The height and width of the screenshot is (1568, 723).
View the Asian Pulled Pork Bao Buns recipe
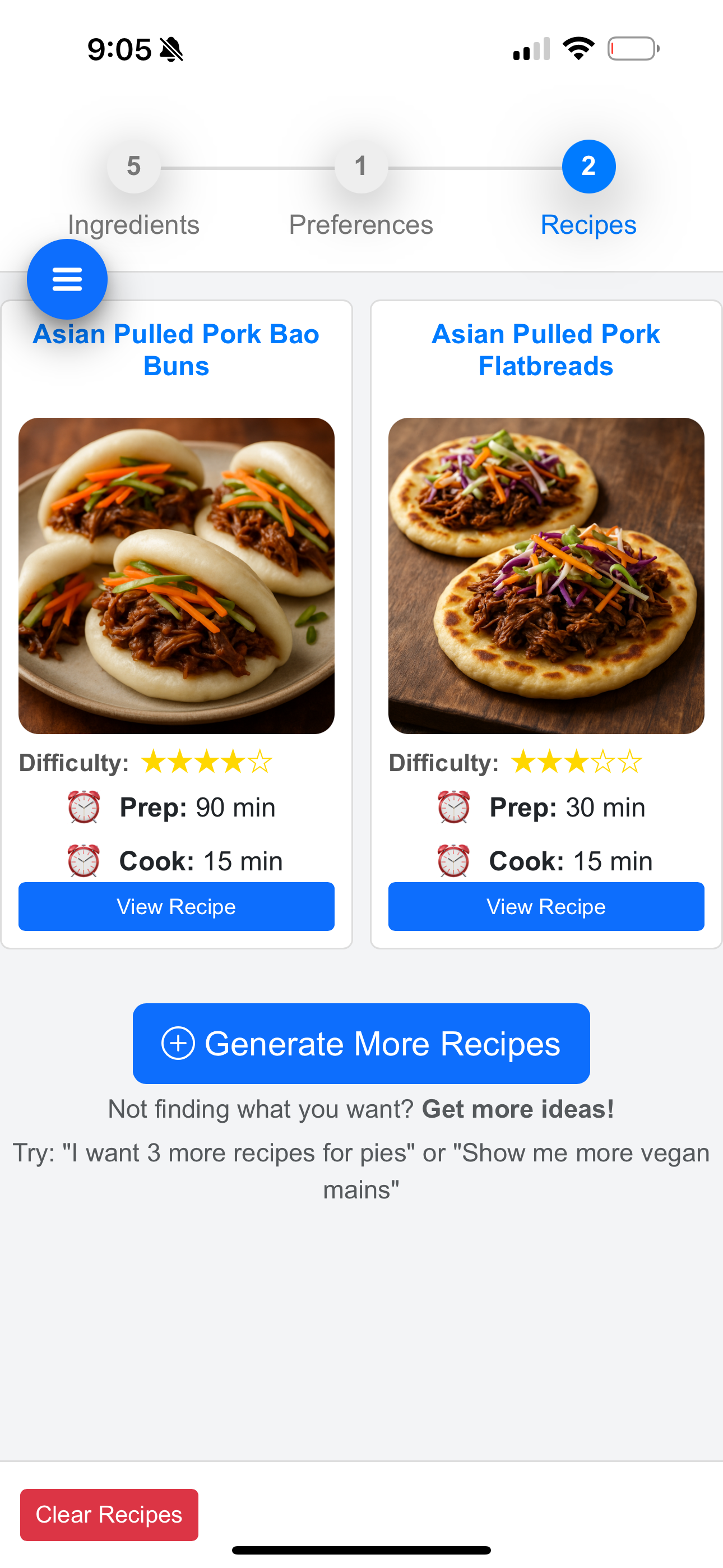176,906
